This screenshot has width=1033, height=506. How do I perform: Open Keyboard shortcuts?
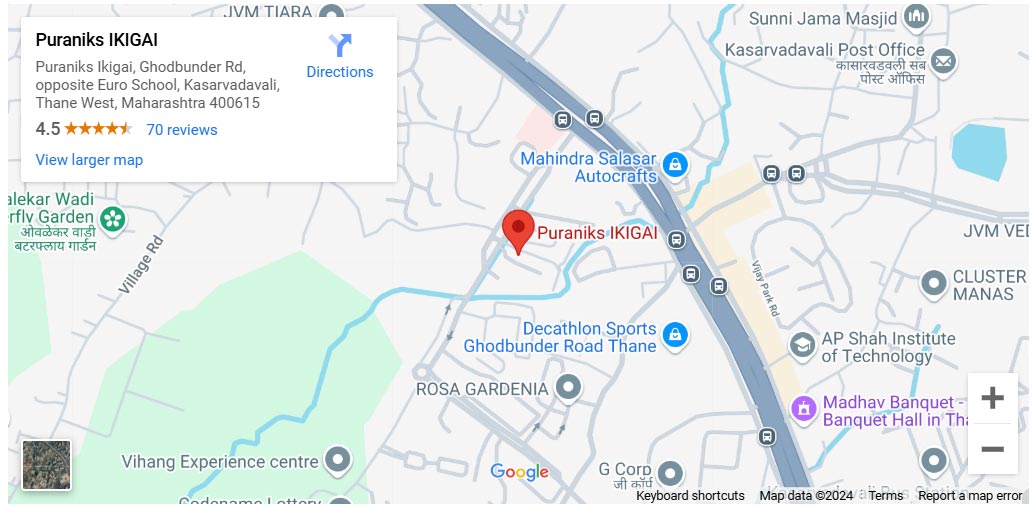pos(690,496)
